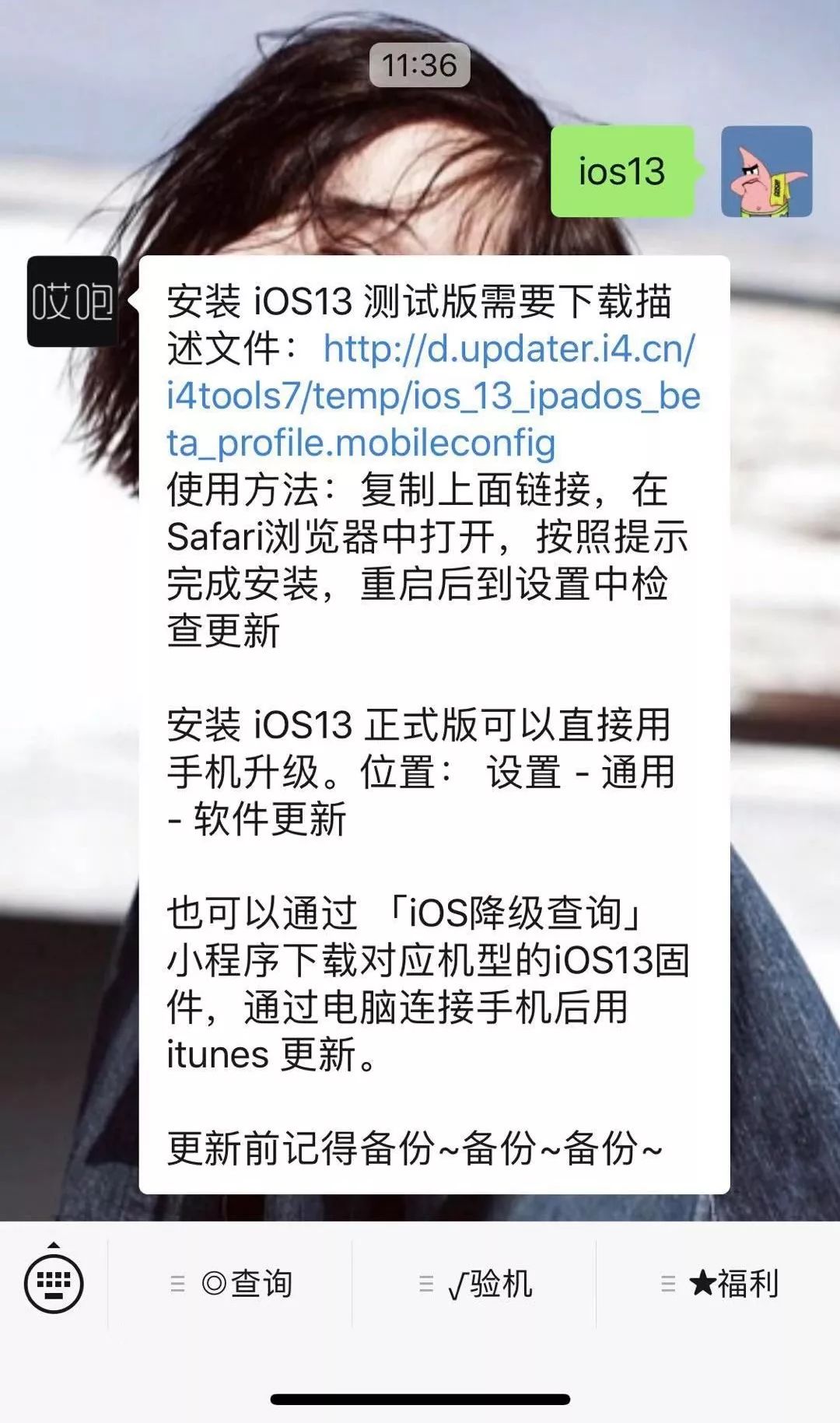The image size is (840, 1423).
Task: Open the √验机 menu
Action: point(474,1284)
